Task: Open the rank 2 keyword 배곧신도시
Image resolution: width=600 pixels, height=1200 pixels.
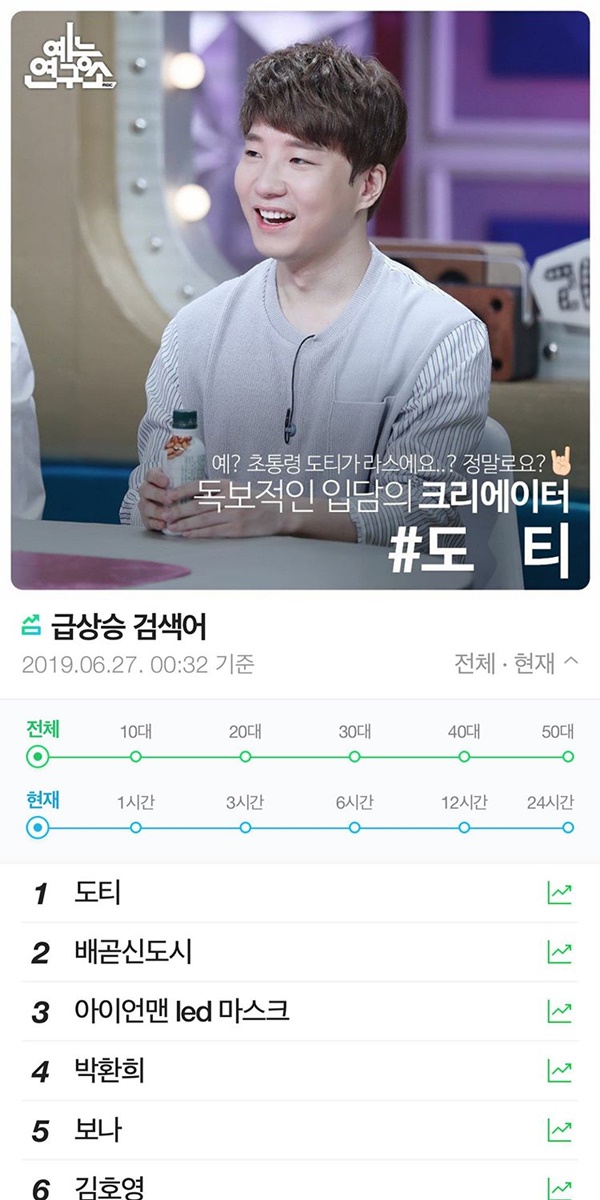Action: coord(300,952)
